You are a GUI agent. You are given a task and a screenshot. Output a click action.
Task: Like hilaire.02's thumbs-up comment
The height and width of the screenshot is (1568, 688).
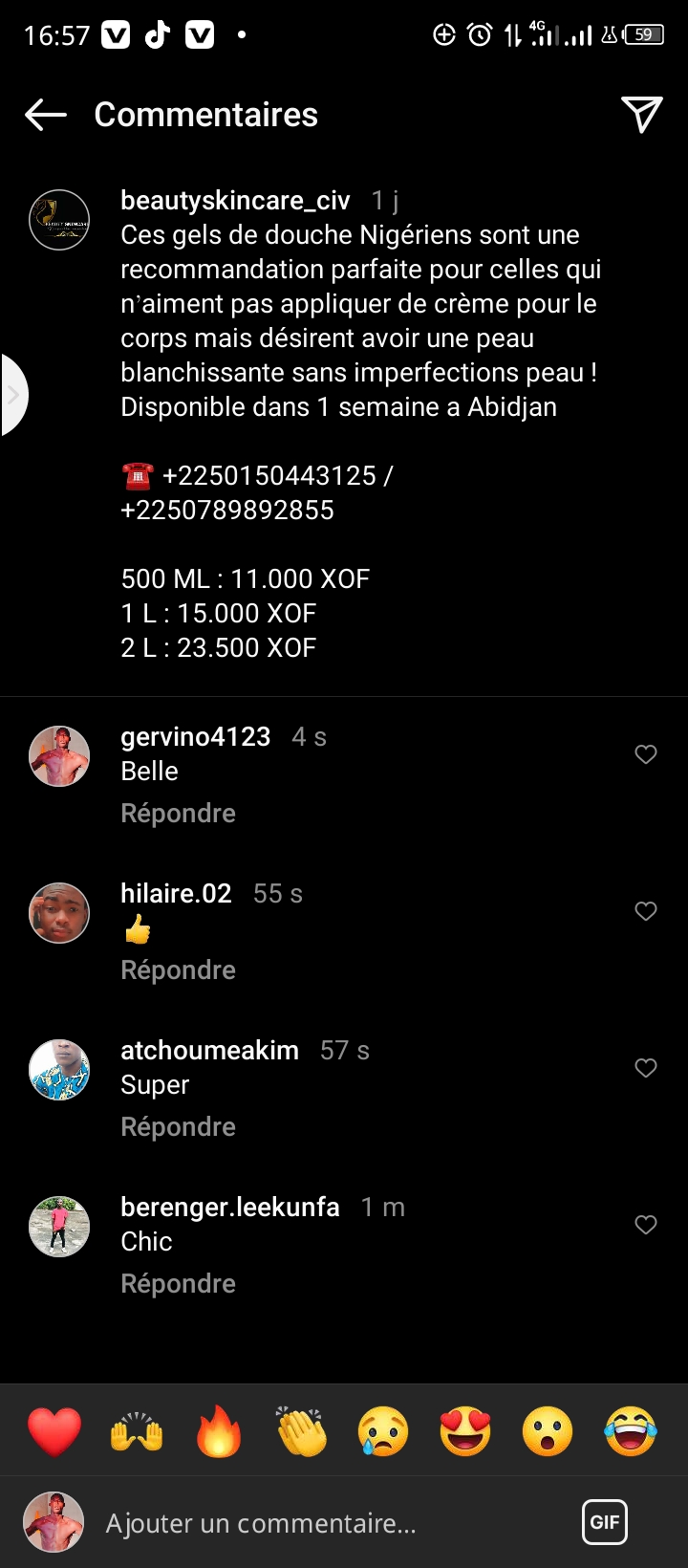tap(646, 911)
